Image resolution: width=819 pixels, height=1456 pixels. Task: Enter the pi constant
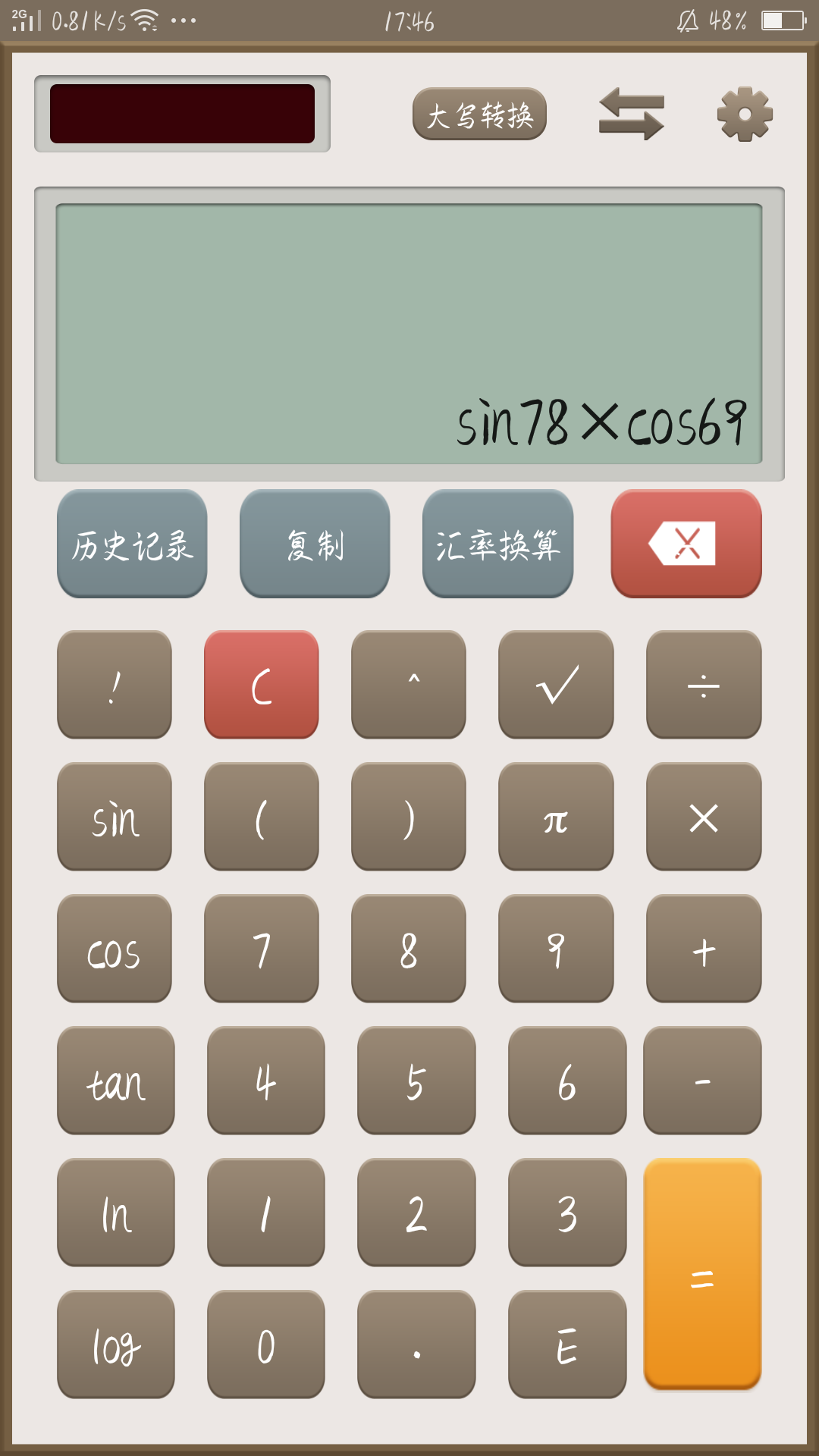pyautogui.click(x=556, y=817)
